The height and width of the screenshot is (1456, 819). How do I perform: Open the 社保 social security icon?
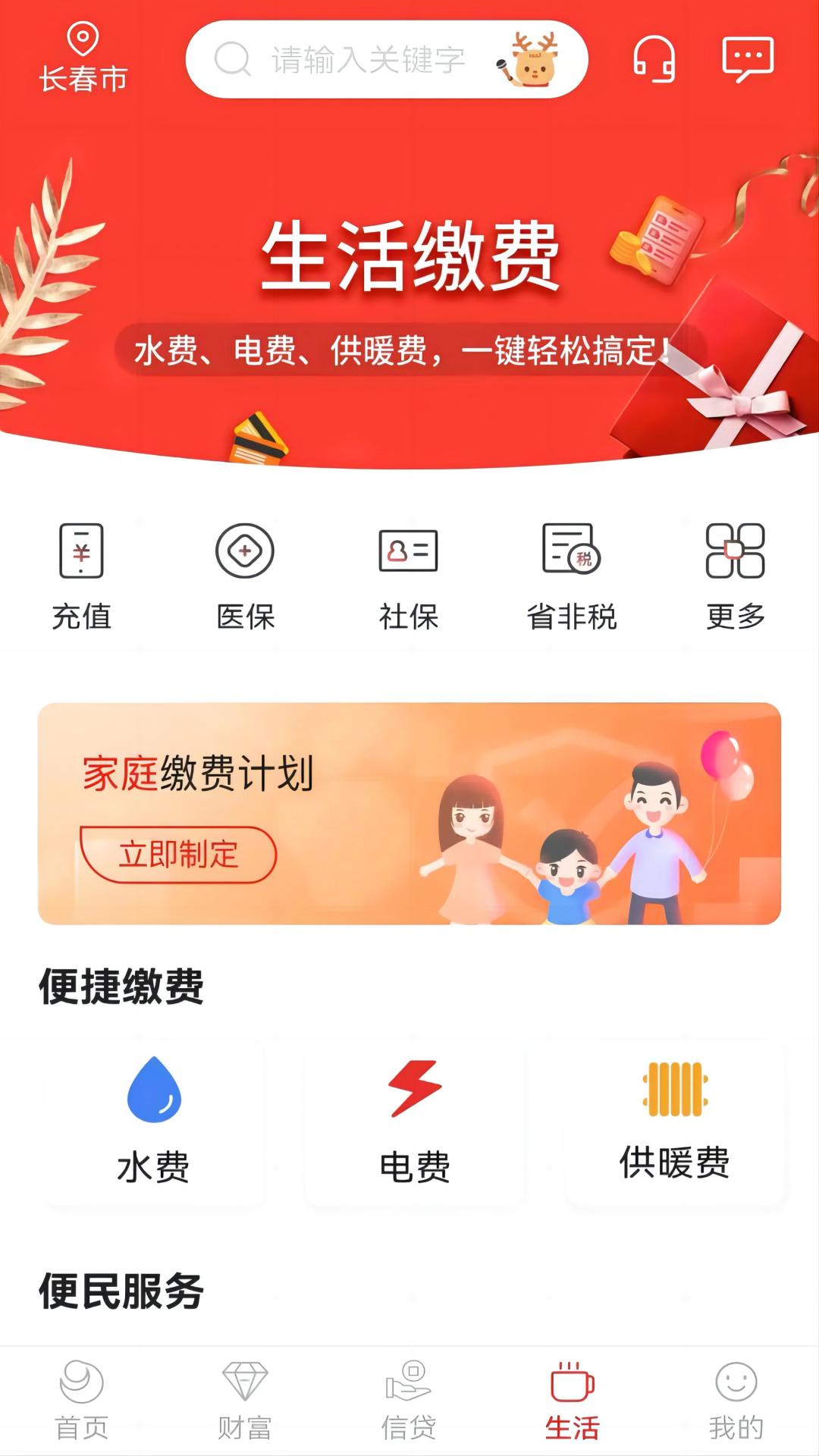pyautogui.click(x=407, y=576)
